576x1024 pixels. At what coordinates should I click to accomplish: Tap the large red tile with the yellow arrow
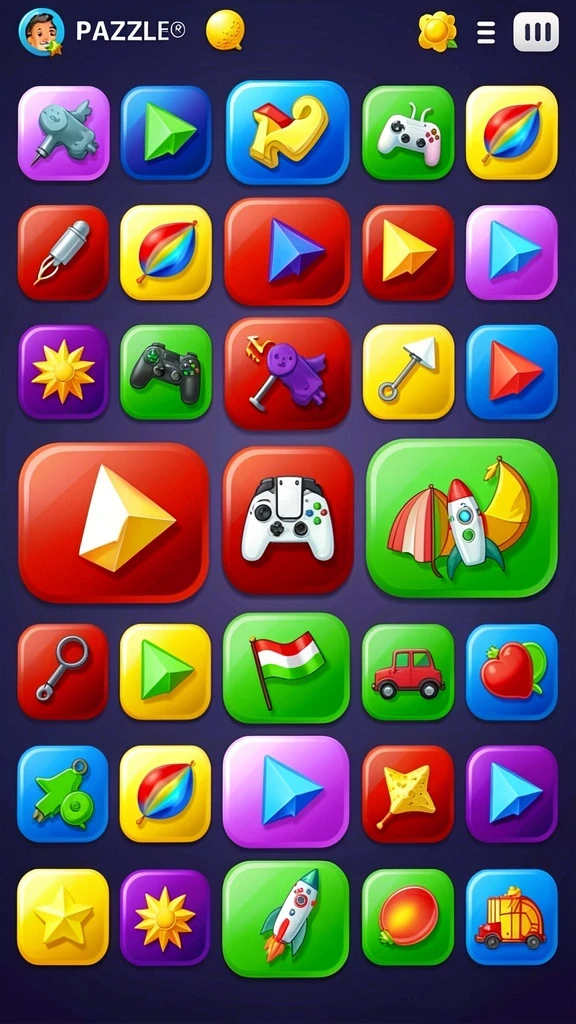click(x=114, y=522)
